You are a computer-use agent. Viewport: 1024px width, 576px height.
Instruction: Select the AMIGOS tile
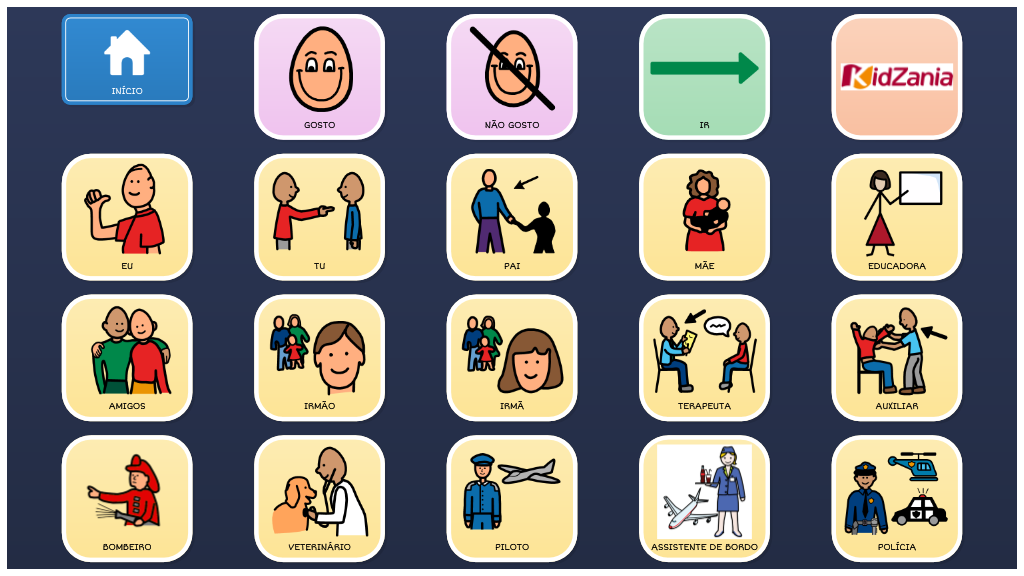[127, 357]
